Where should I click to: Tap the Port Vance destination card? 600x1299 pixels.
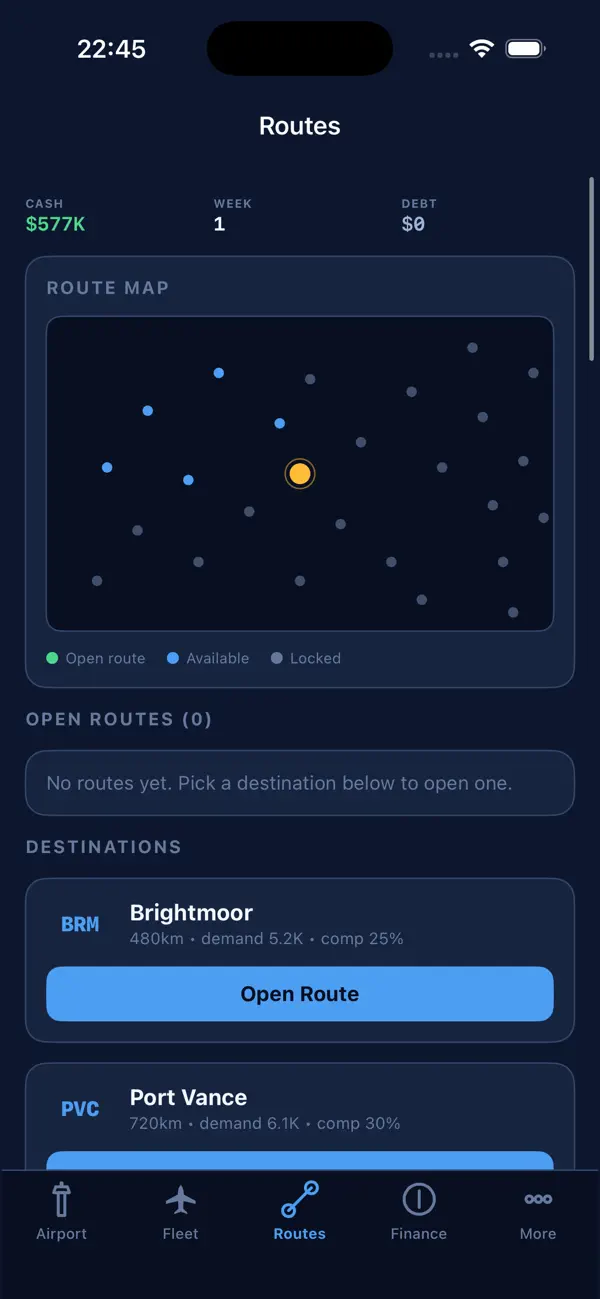(300, 1116)
